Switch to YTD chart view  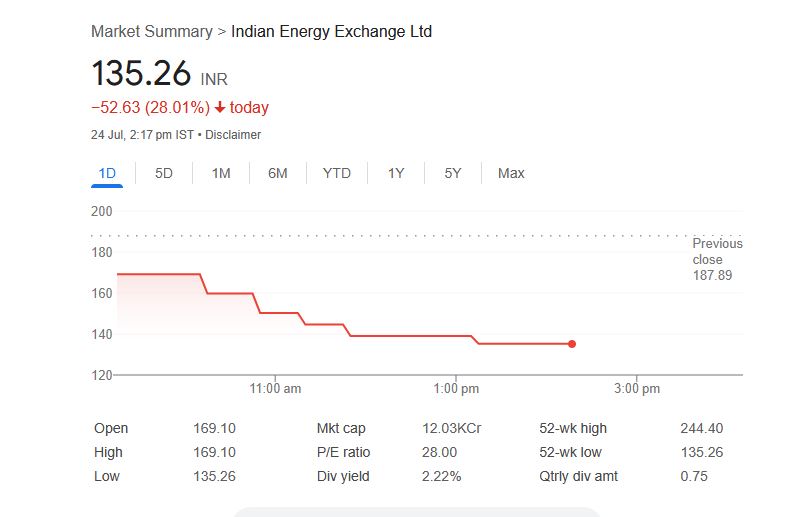tap(337, 173)
